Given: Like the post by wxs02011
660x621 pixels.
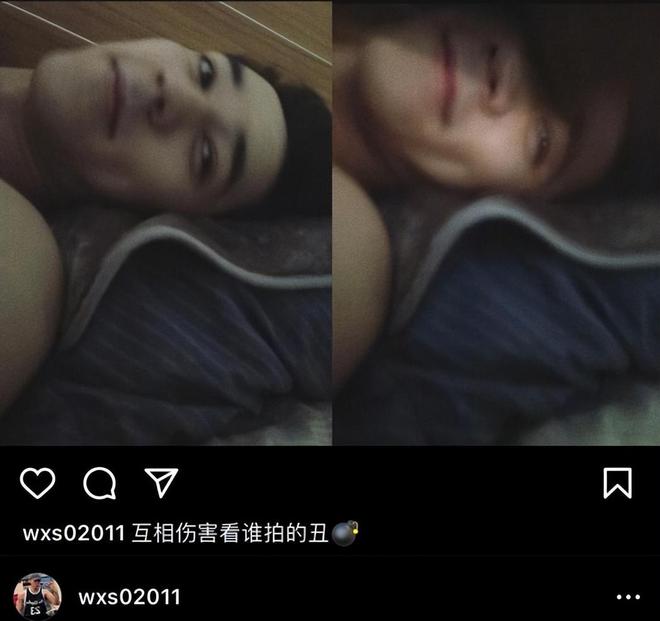Looking at the screenshot, I should [38, 483].
